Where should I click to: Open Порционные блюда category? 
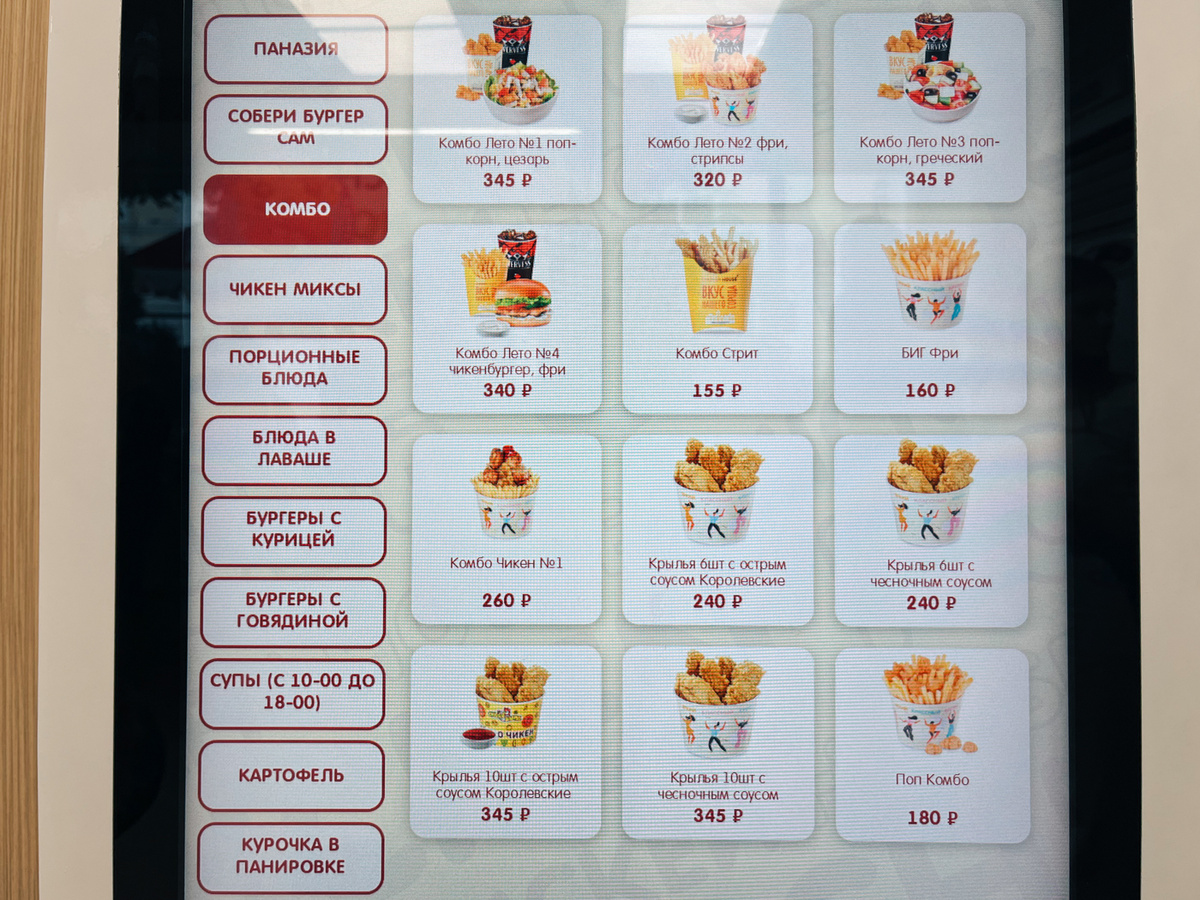[x=295, y=369]
